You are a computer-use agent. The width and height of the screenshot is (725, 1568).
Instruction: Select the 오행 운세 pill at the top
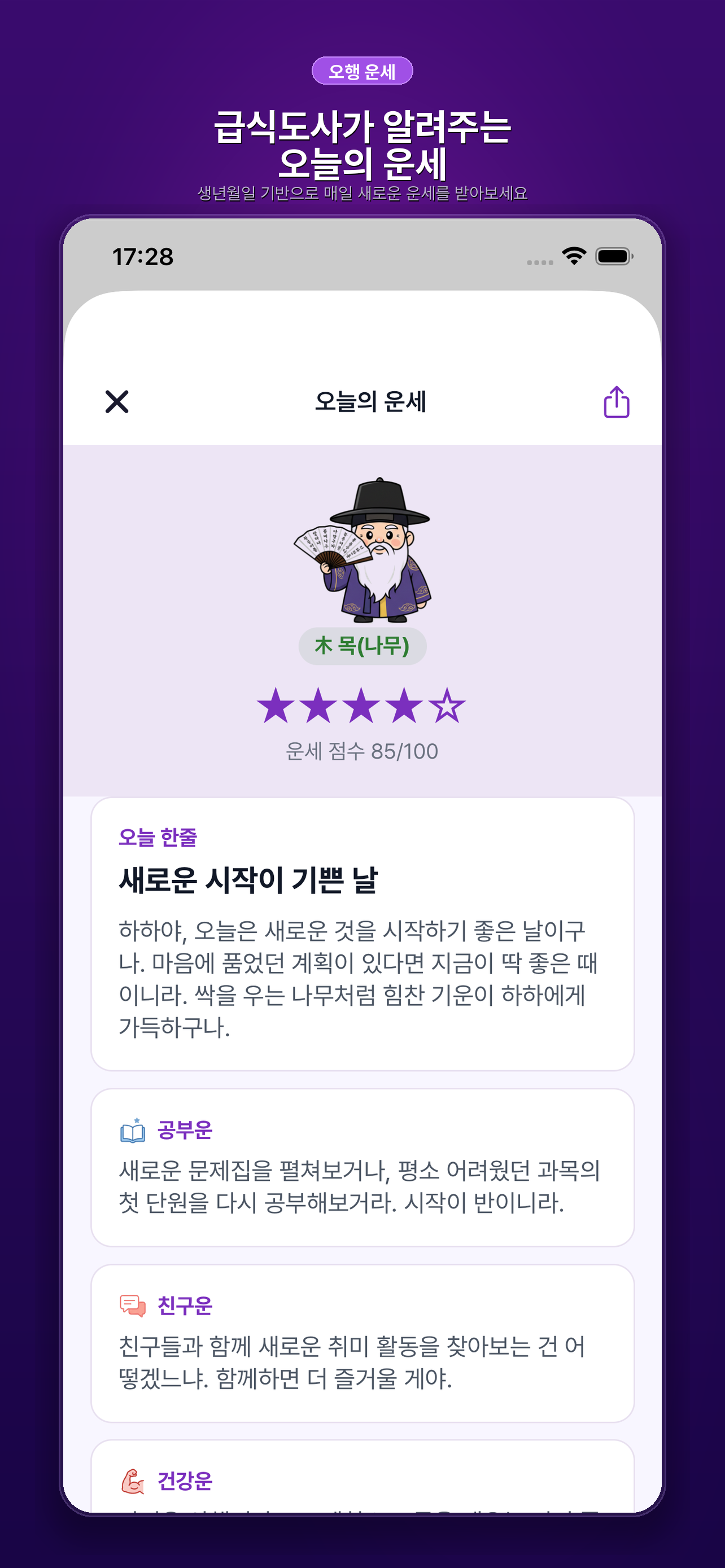362,71
